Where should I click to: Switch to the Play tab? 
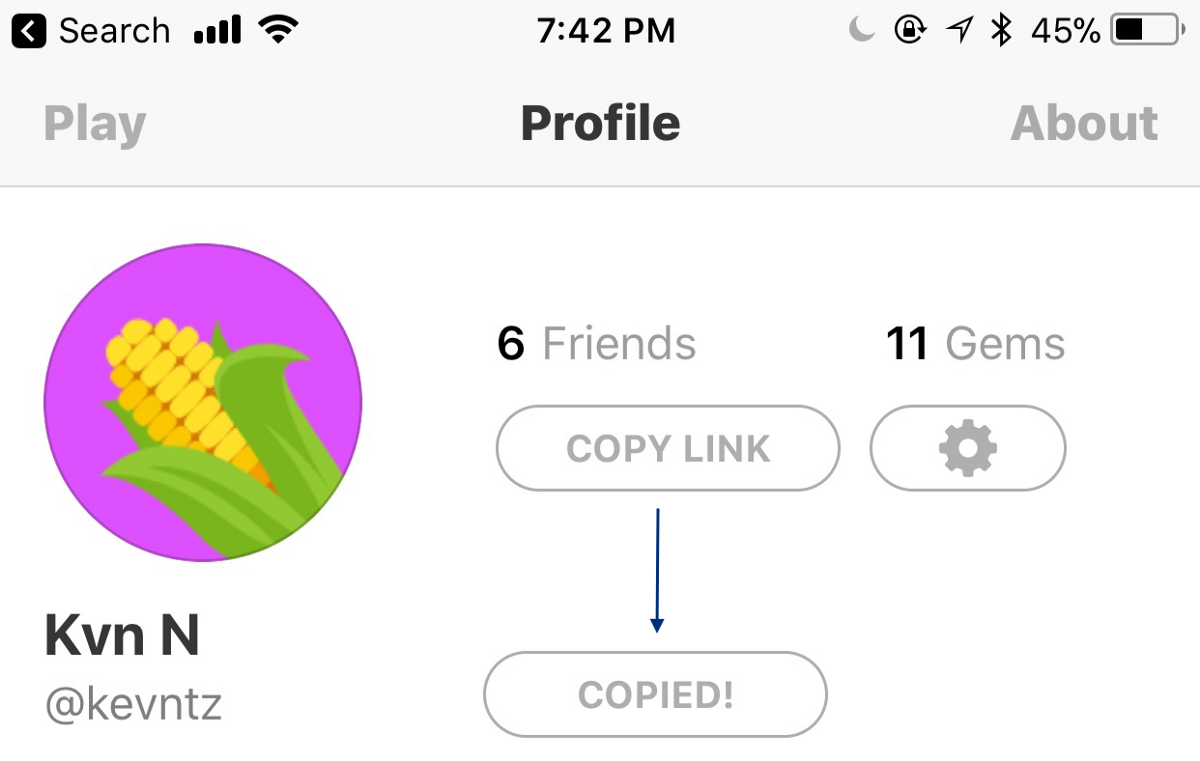click(x=95, y=124)
